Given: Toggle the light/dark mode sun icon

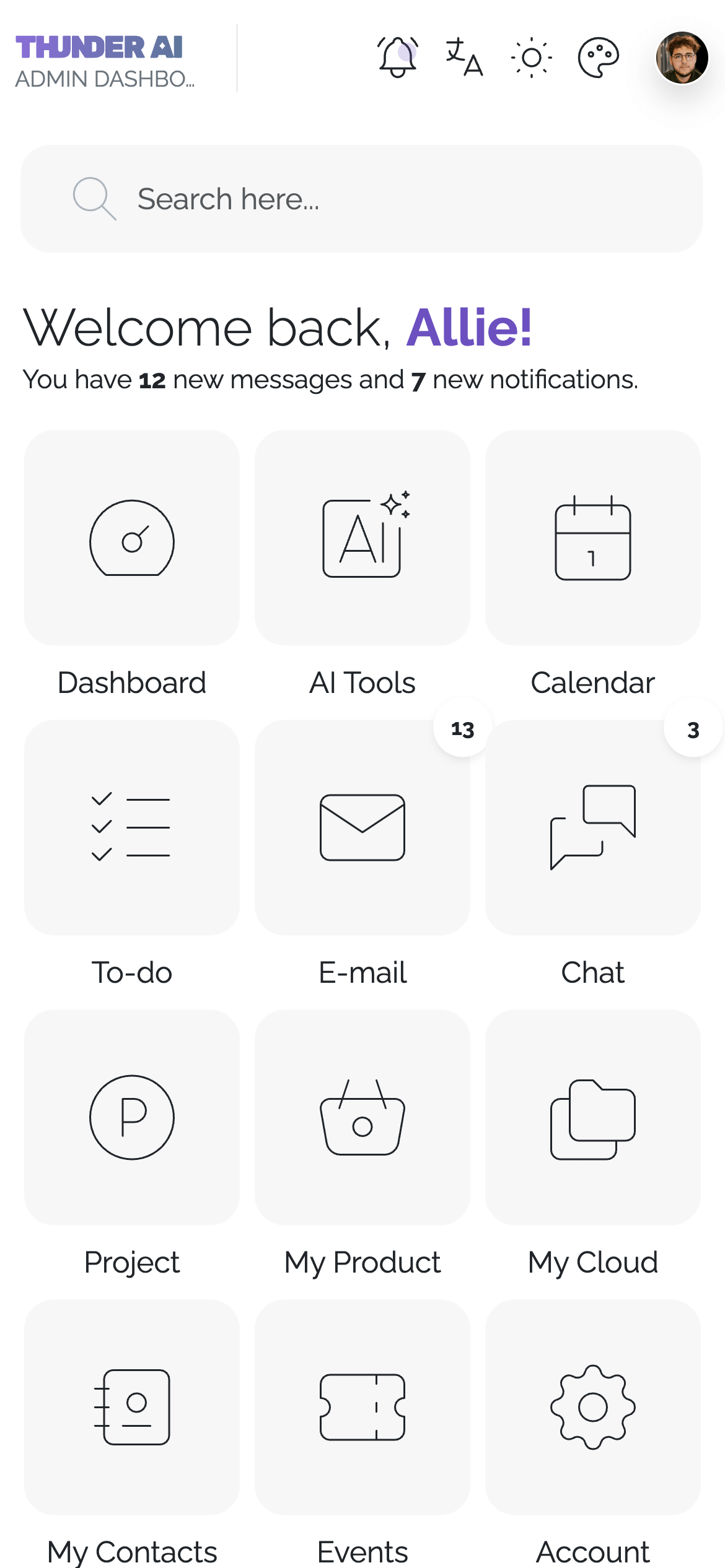Looking at the screenshot, I should (532, 58).
